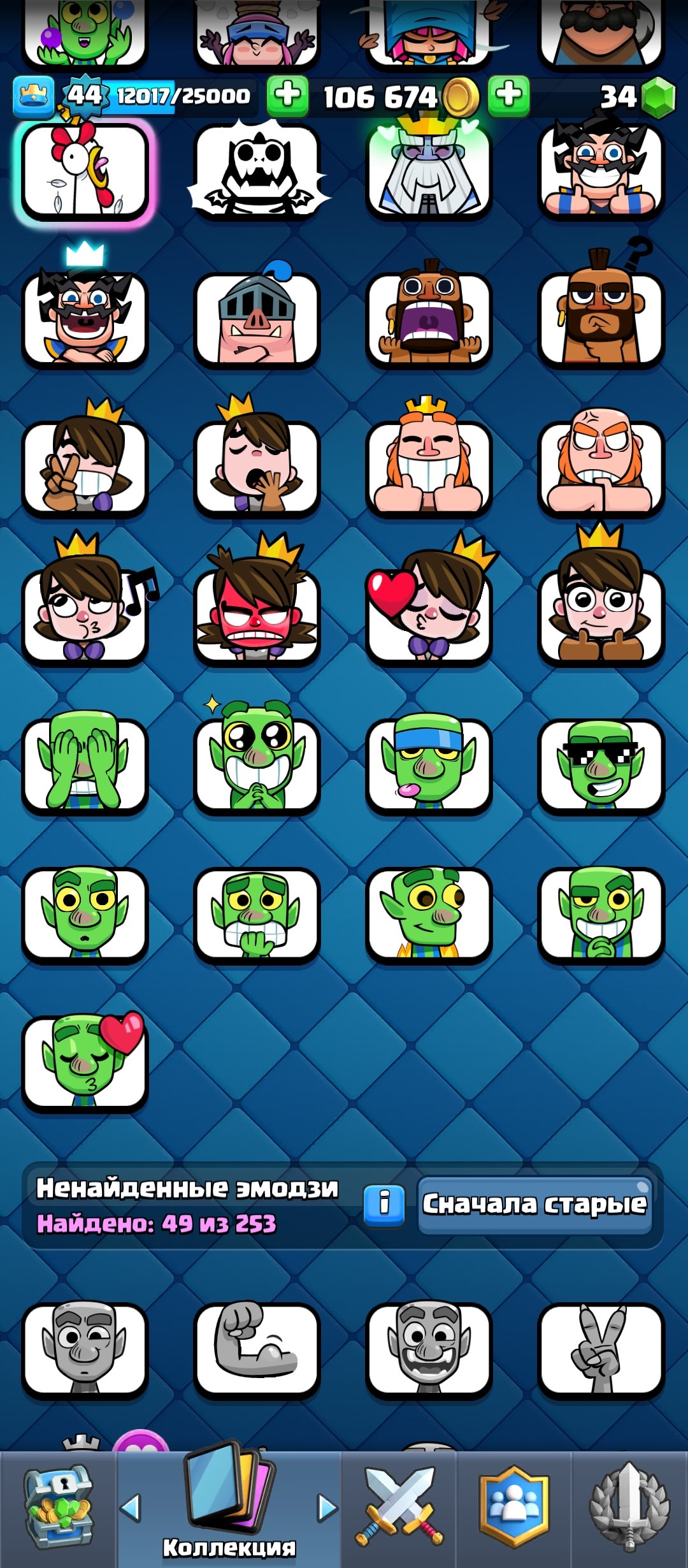Open the player level crown icon
Viewport: 688px width, 1568px height.
[x=34, y=96]
